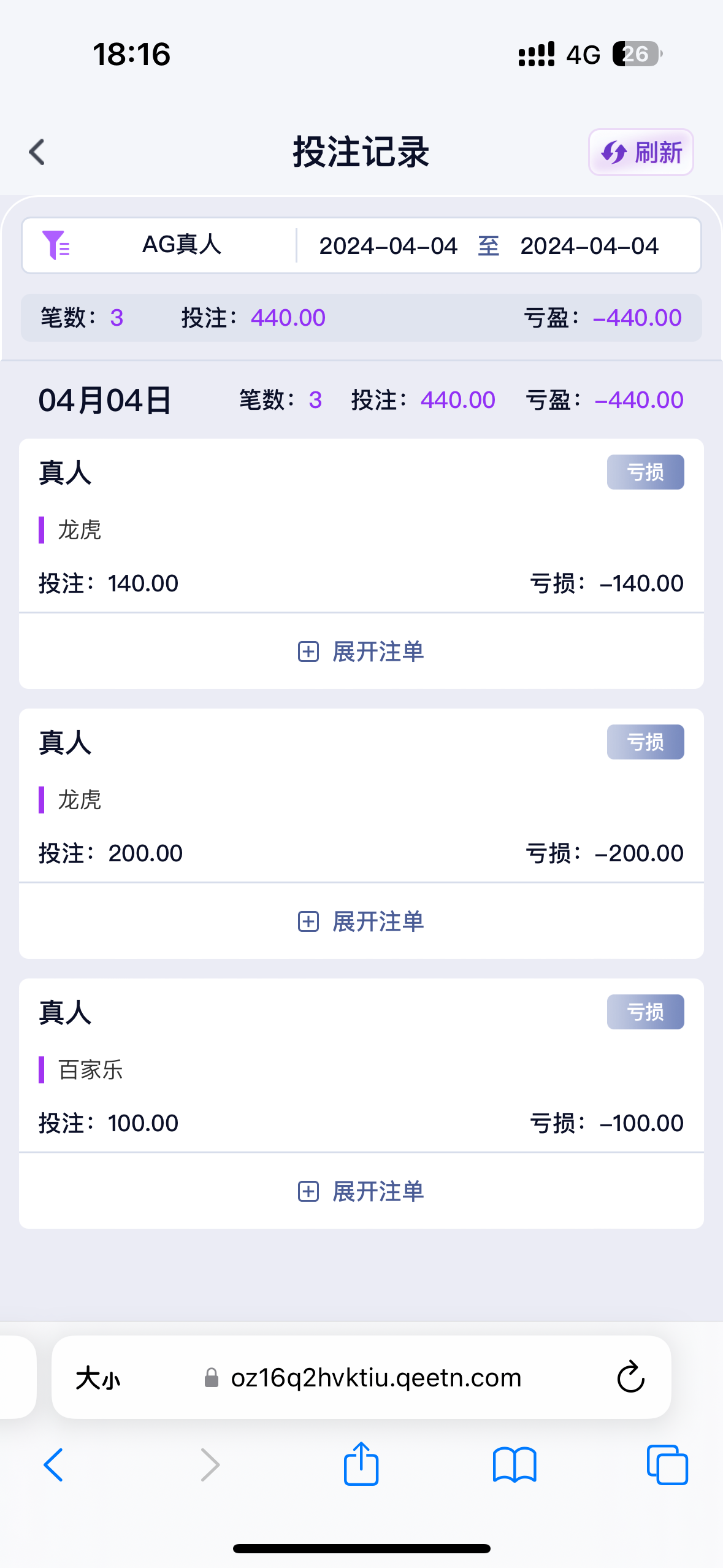Expand 展开注单 for the 百家乐 bet
The height and width of the screenshot is (1568, 723).
coord(361,1191)
